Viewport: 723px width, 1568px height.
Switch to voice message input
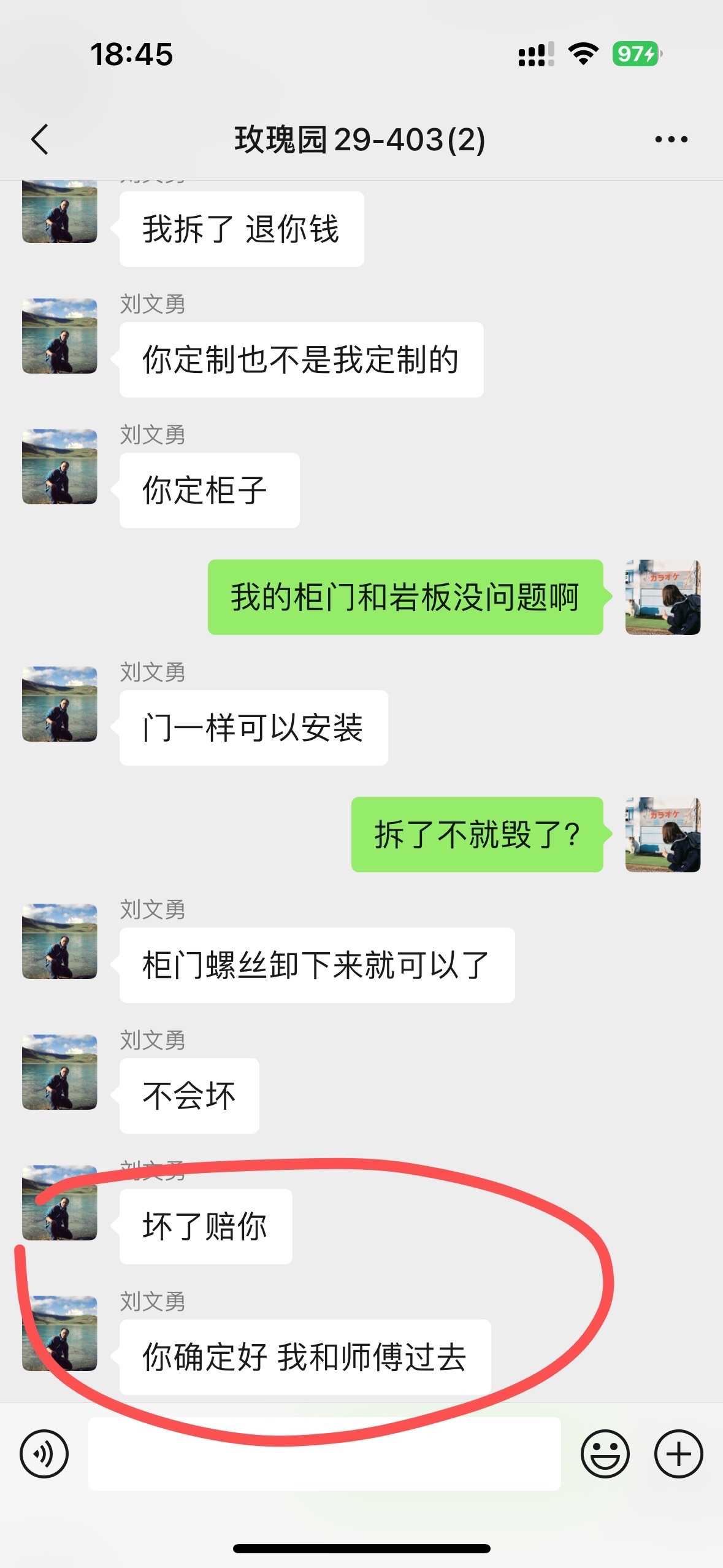coord(44,1453)
